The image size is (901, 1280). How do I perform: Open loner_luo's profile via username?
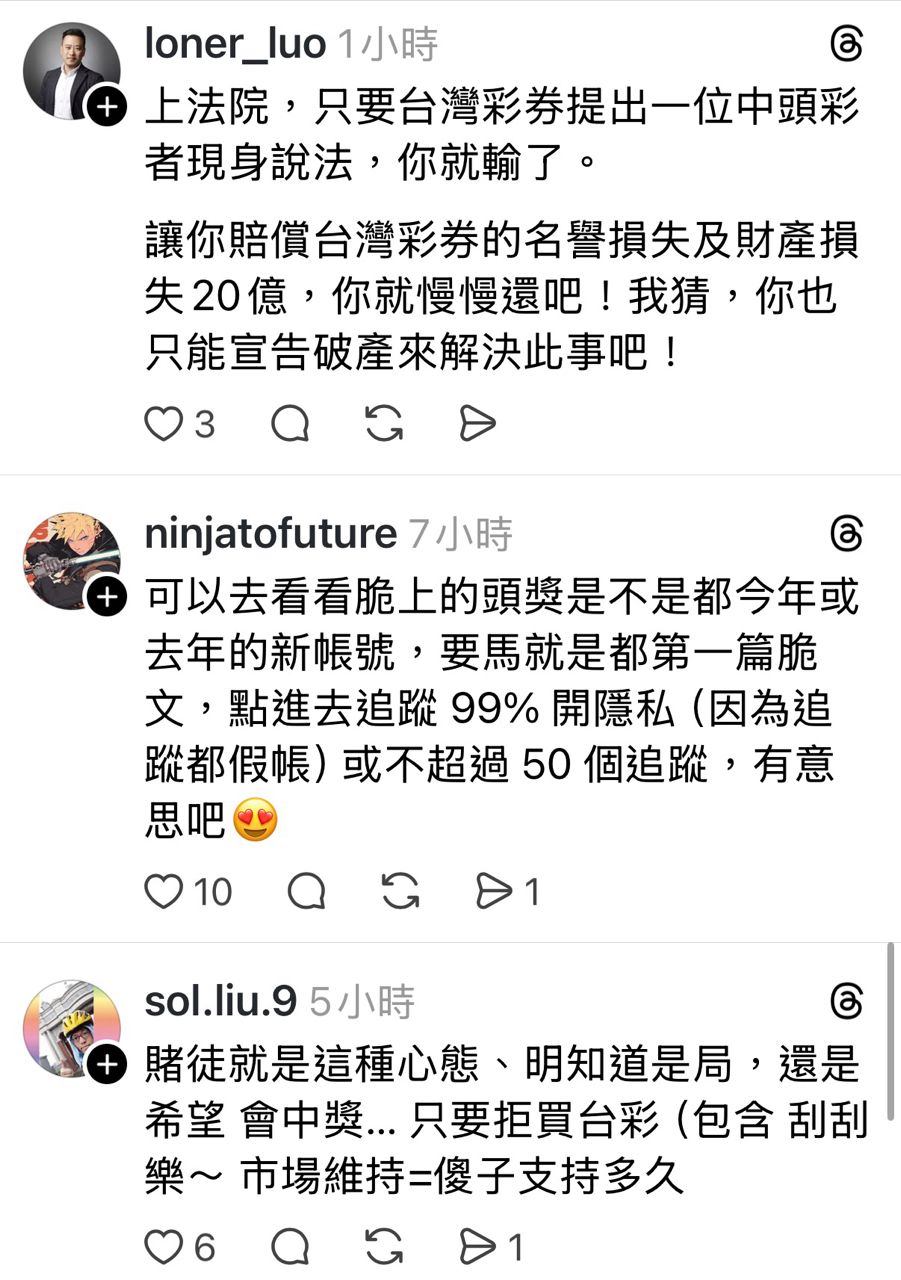tap(235, 44)
